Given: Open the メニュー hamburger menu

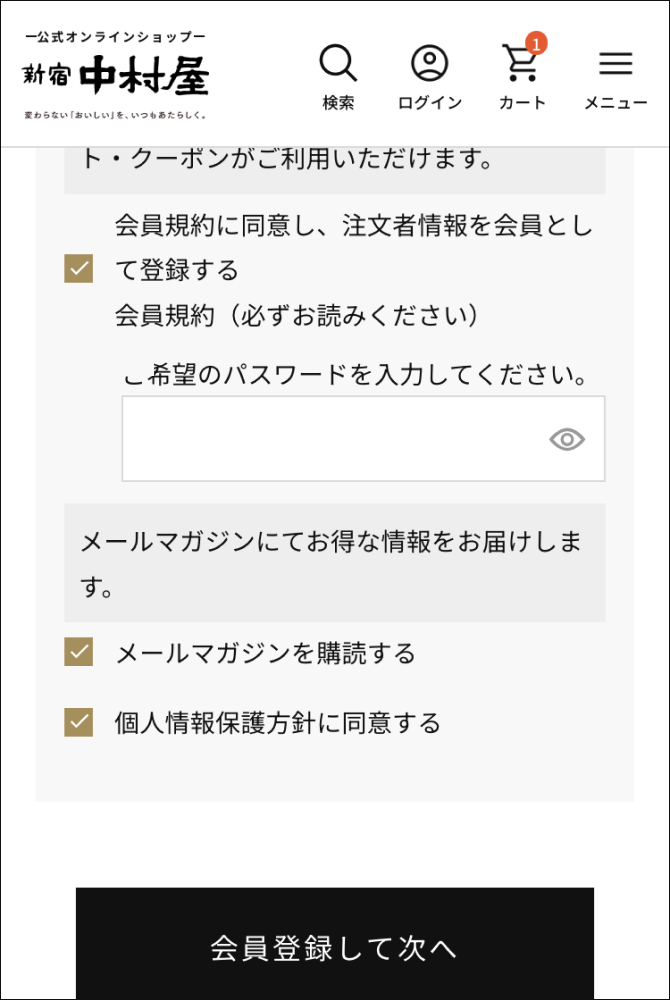Looking at the screenshot, I should tap(615, 76).
